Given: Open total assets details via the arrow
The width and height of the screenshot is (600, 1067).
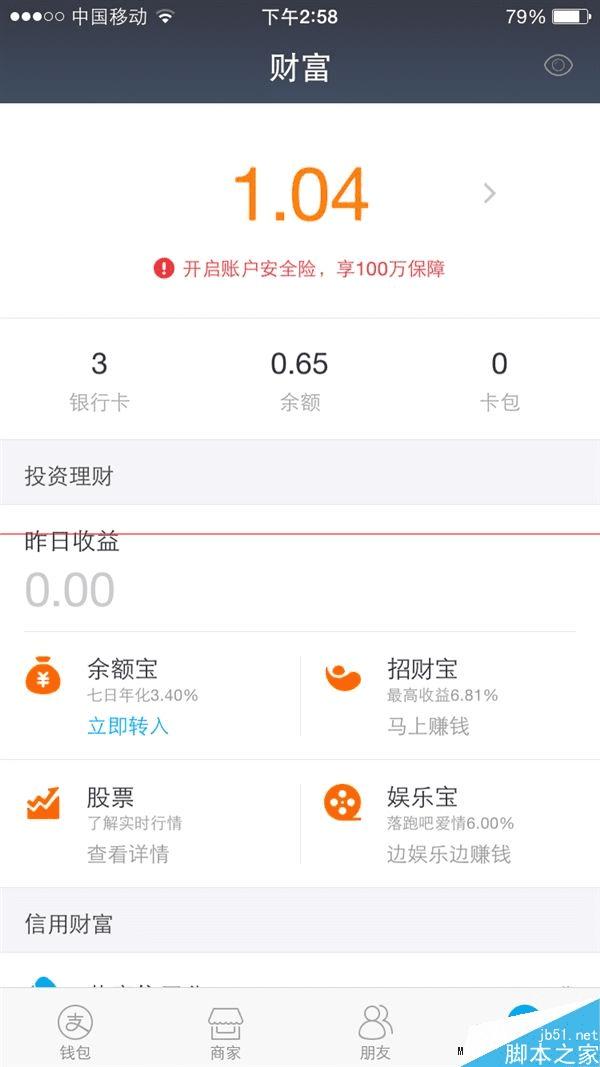Looking at the screenshot, I should coord(489,193).
